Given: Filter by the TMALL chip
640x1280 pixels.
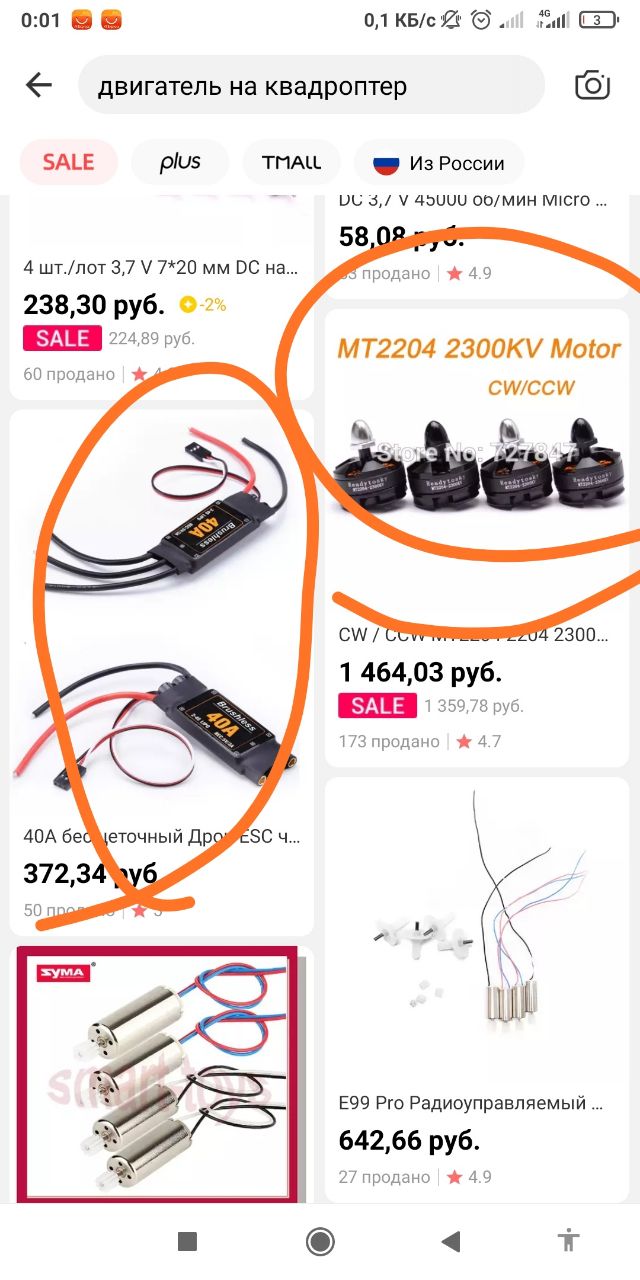Looking at the screenshot, I should [291, 162].
